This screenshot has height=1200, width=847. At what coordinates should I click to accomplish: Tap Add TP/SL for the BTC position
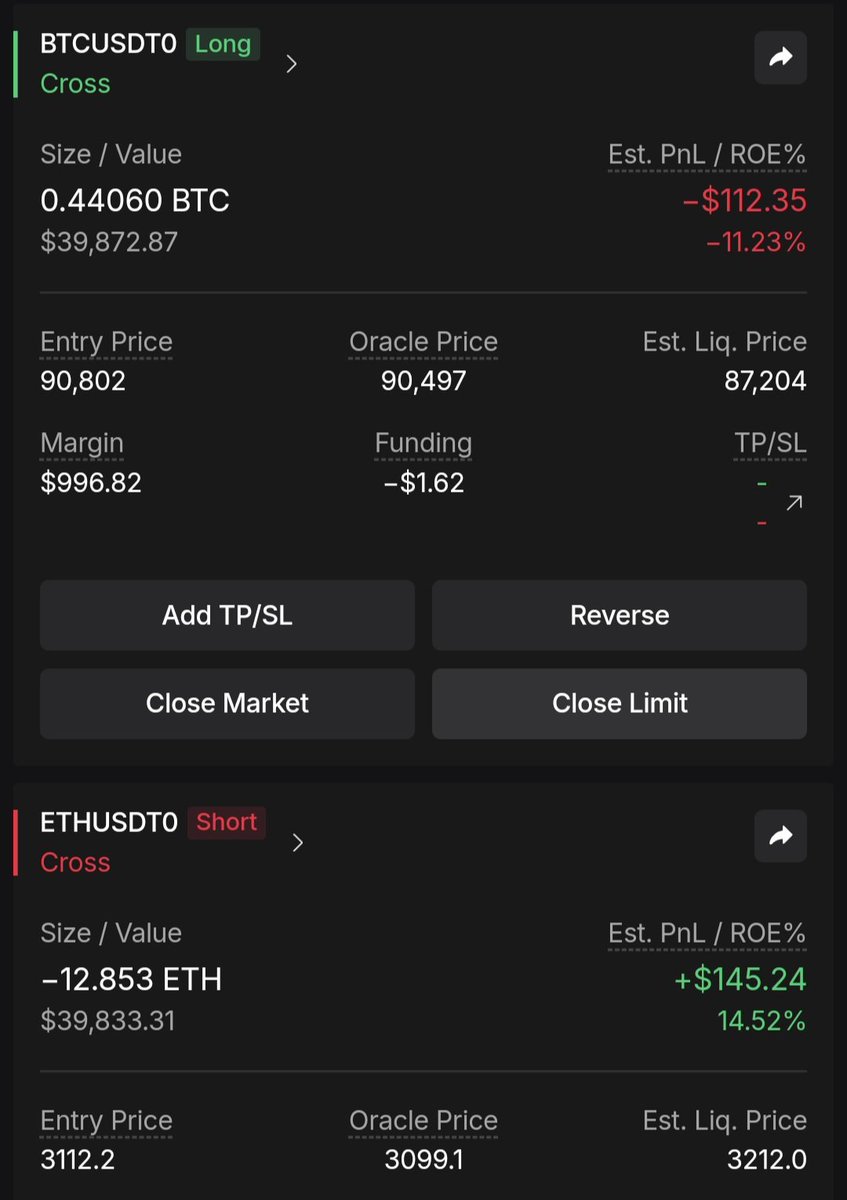click(x=227, y=615)
